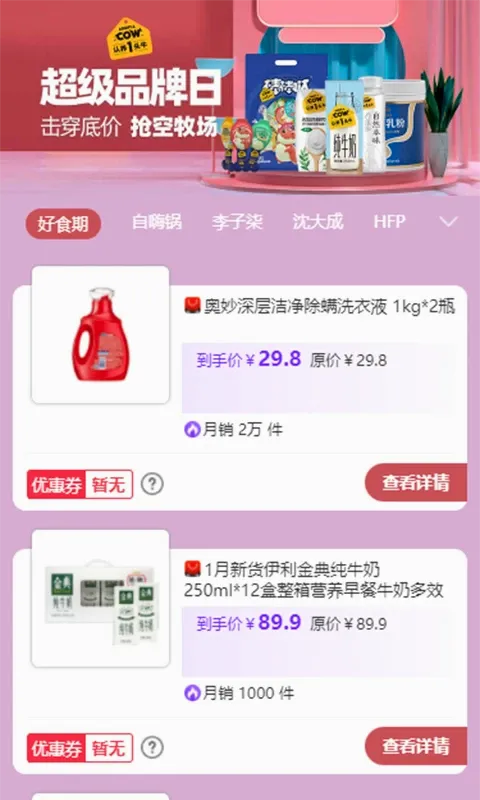View details for 伊利金典纯牛奶
The height and width of the screenshot is (800, 480).
[x=416, y=746]
